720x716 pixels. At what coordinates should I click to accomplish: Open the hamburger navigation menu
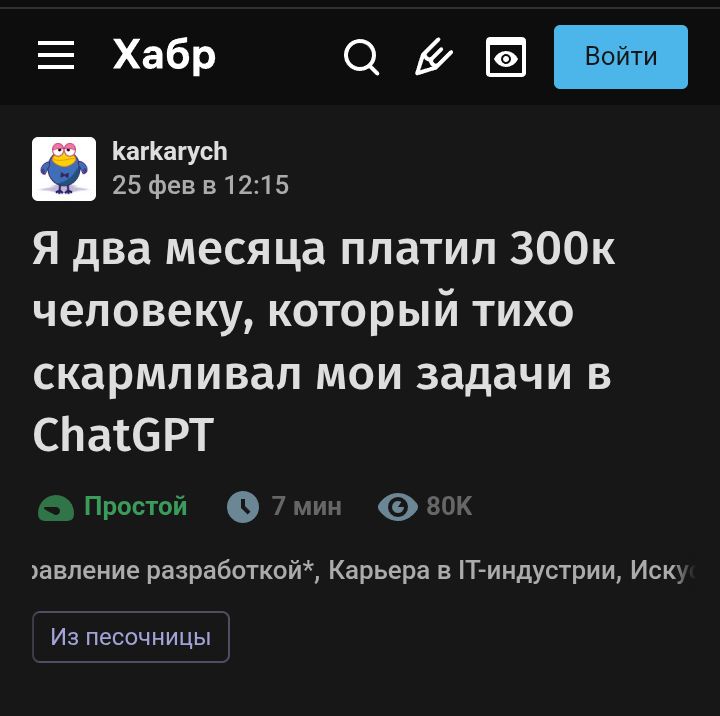56,57
